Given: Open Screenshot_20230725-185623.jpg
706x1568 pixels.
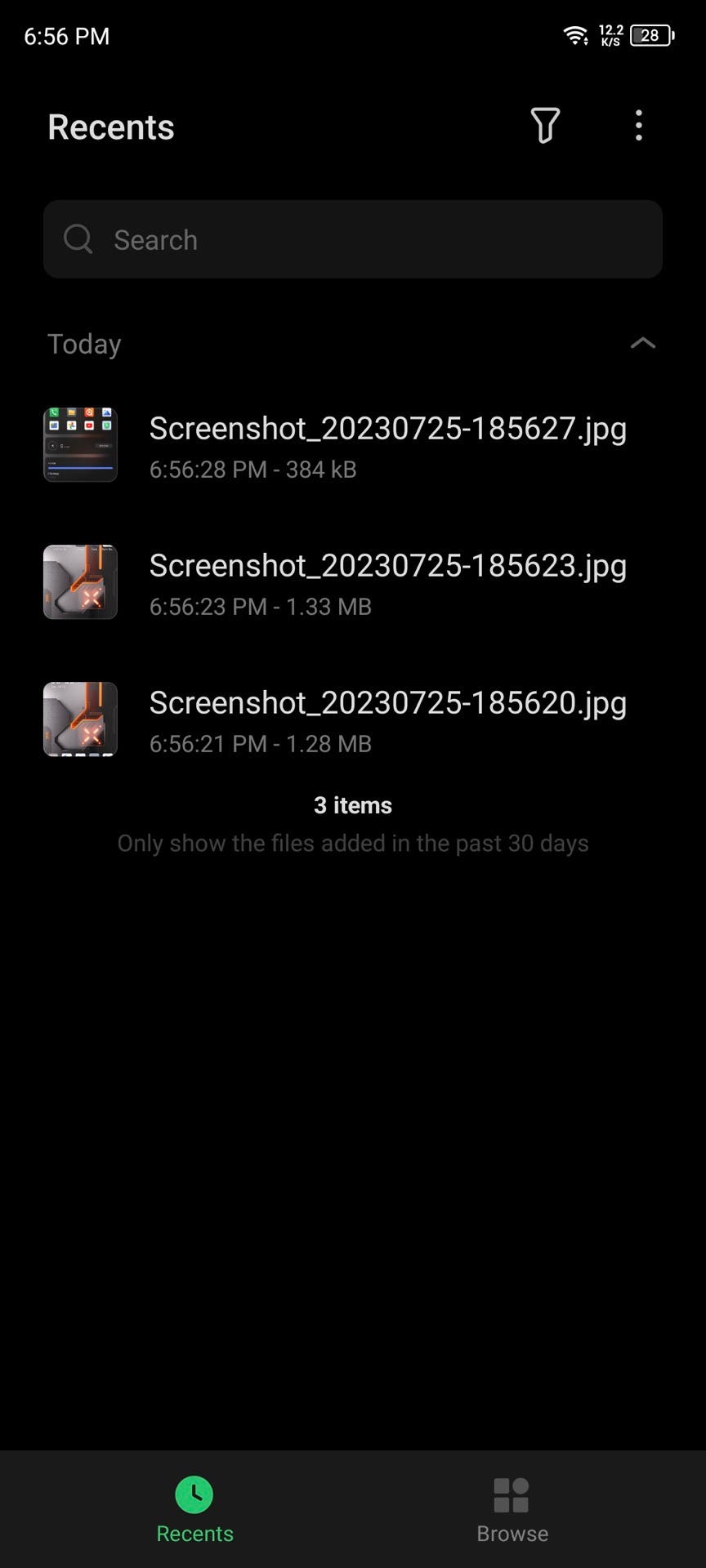Looking at the screenshot, I should click(353, 582).
